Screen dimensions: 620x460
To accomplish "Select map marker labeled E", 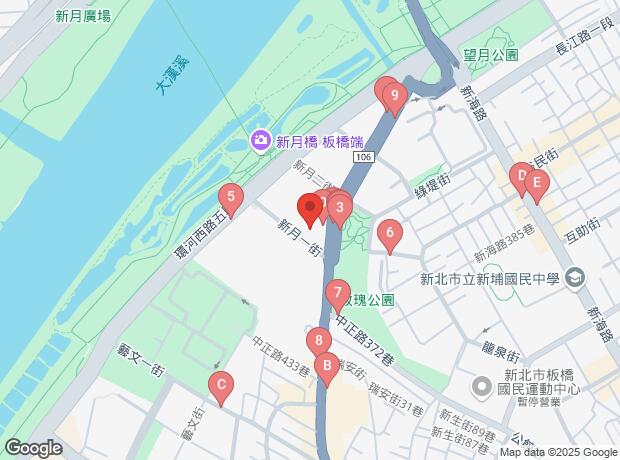I will [x=537, y=183].
